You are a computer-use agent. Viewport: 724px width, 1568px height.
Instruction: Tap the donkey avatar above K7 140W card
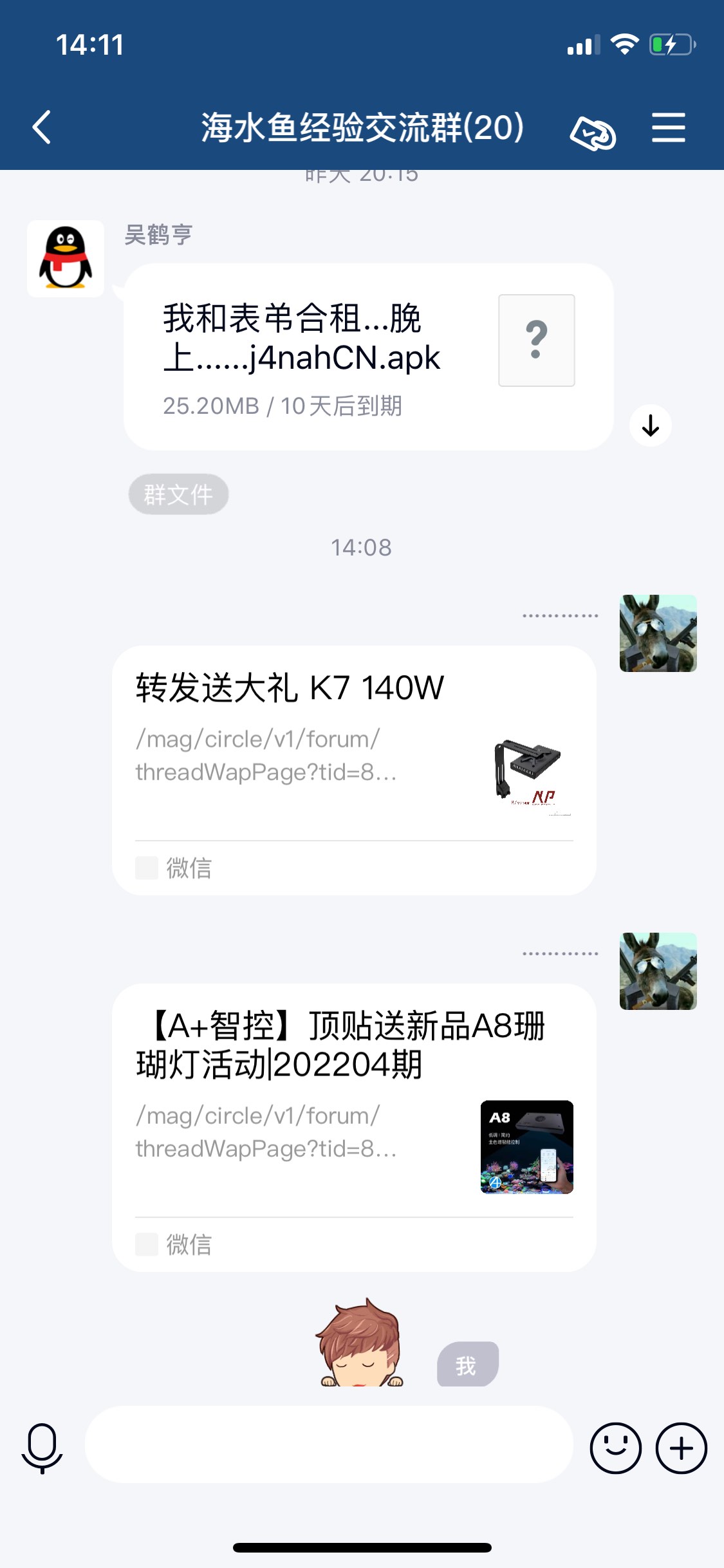pyautogui.click(x=658, y=633)
